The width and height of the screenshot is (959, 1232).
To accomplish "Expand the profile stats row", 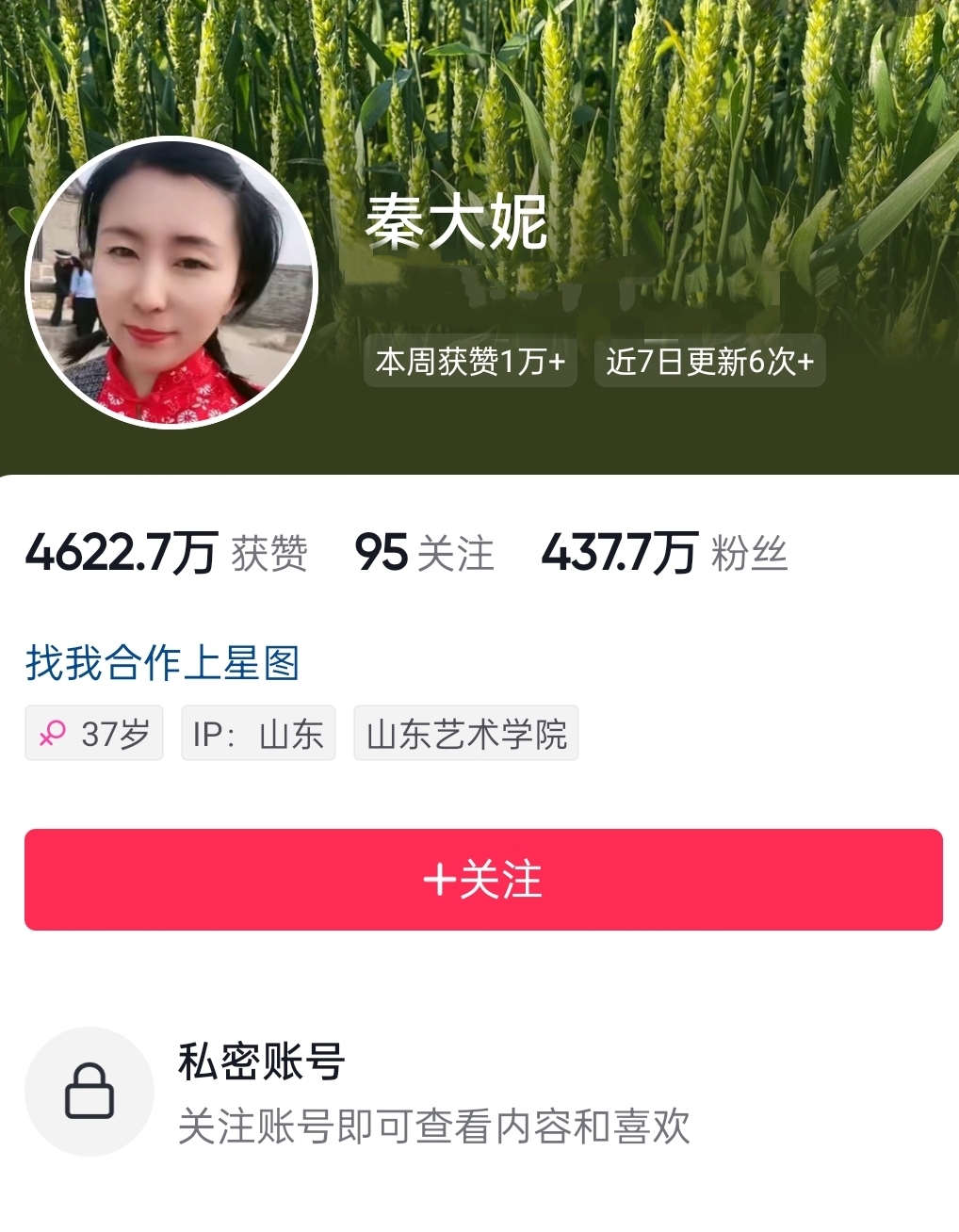I will (410, 553).
